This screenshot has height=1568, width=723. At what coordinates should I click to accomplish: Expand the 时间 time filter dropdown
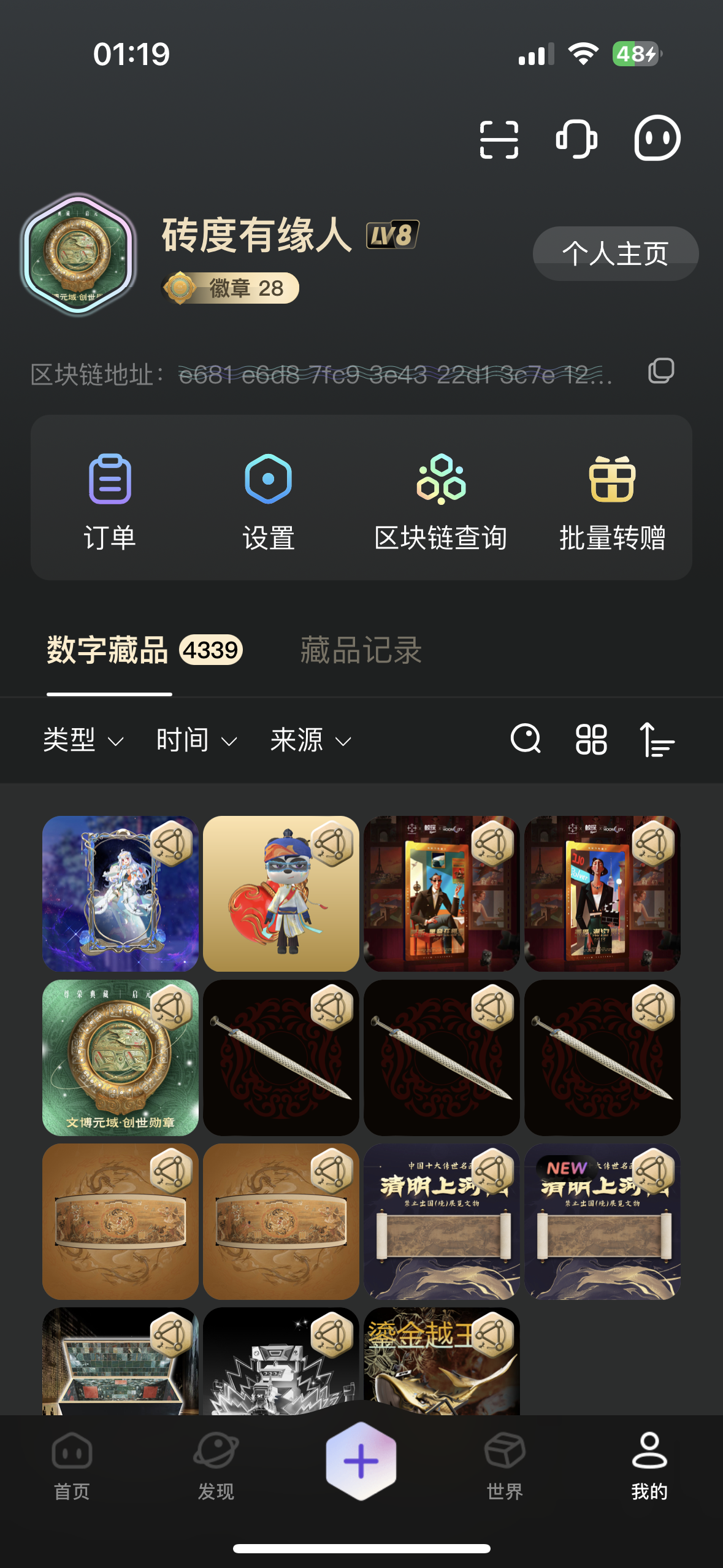(195, 740)
